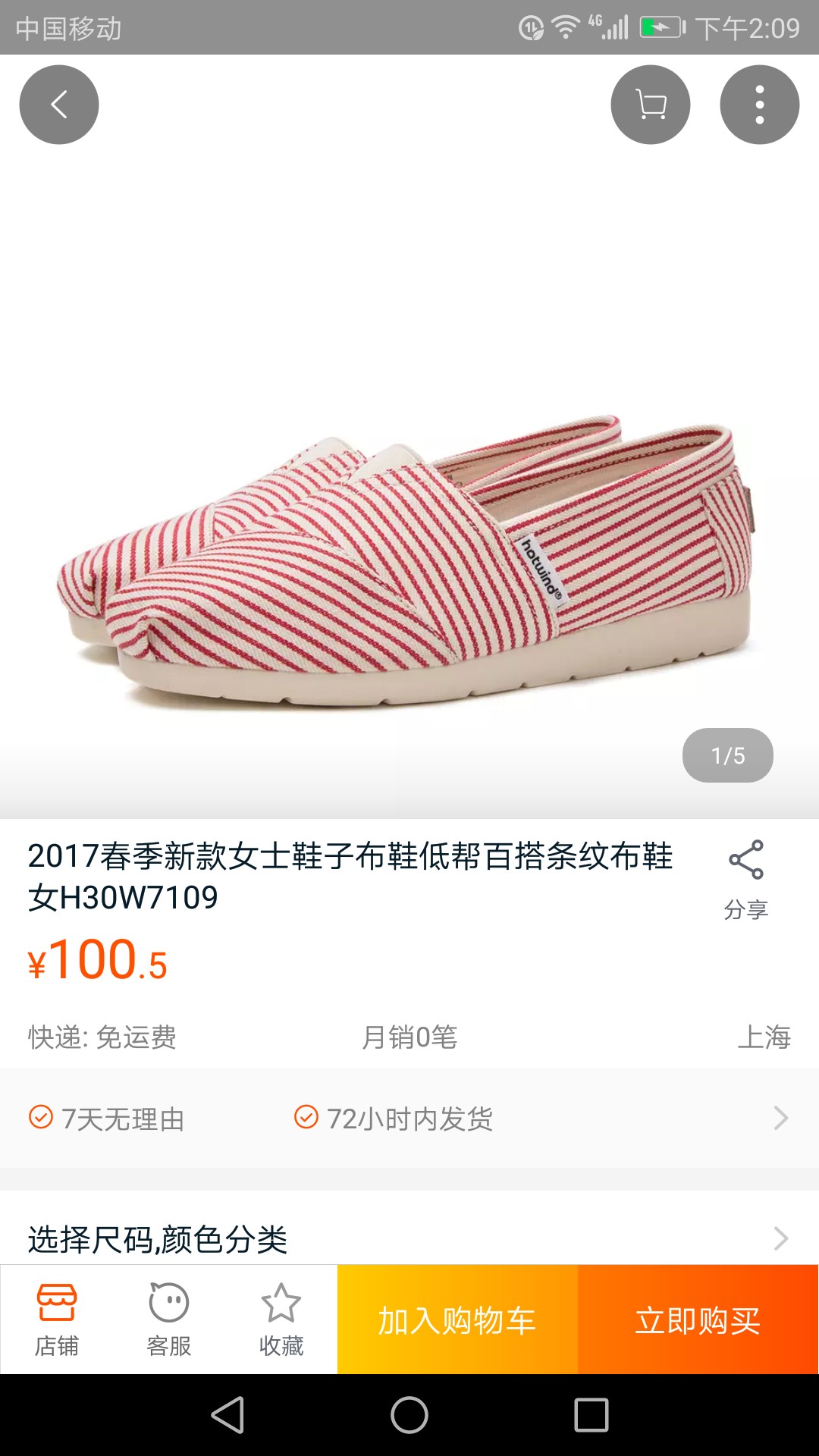This screenshot has height=1456, width=819.
Task: Tap the system home button
Action: coord(409,1415)
